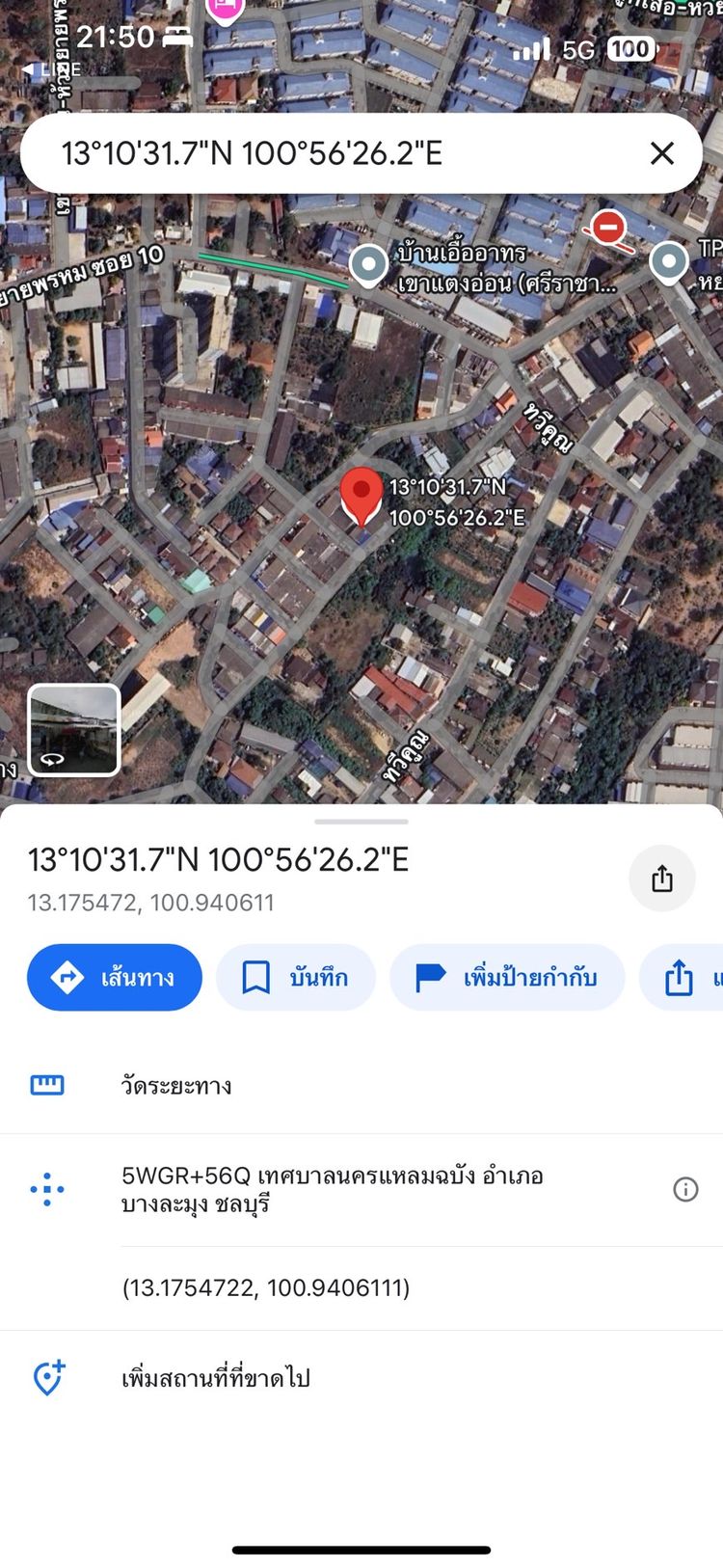723x1568 pixels.
Task: Start directions with เส้นทาง button
Action: (x=115, y=977)
